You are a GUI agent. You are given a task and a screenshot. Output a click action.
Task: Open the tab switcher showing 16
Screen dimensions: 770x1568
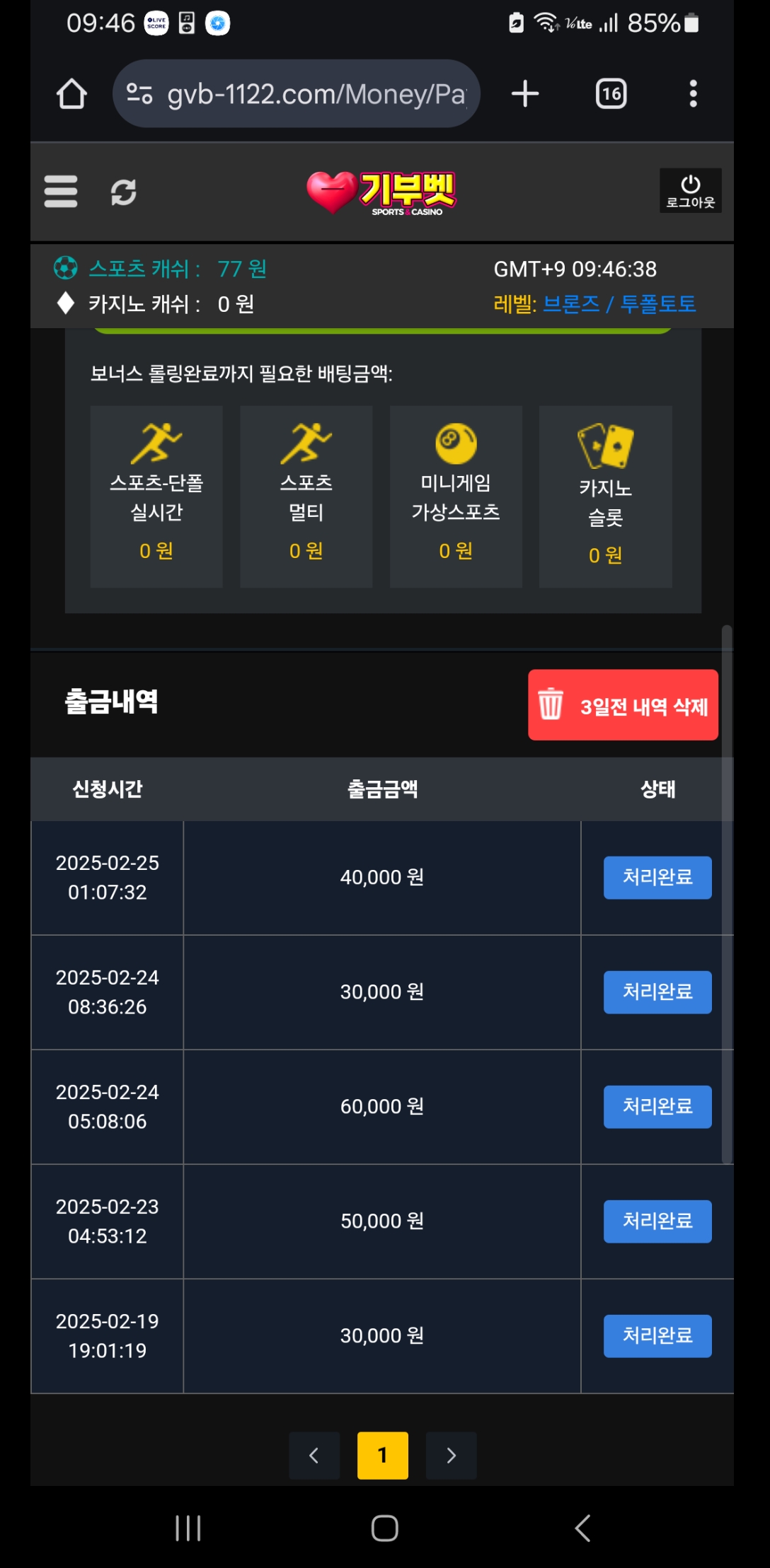[x=611, y=94]
